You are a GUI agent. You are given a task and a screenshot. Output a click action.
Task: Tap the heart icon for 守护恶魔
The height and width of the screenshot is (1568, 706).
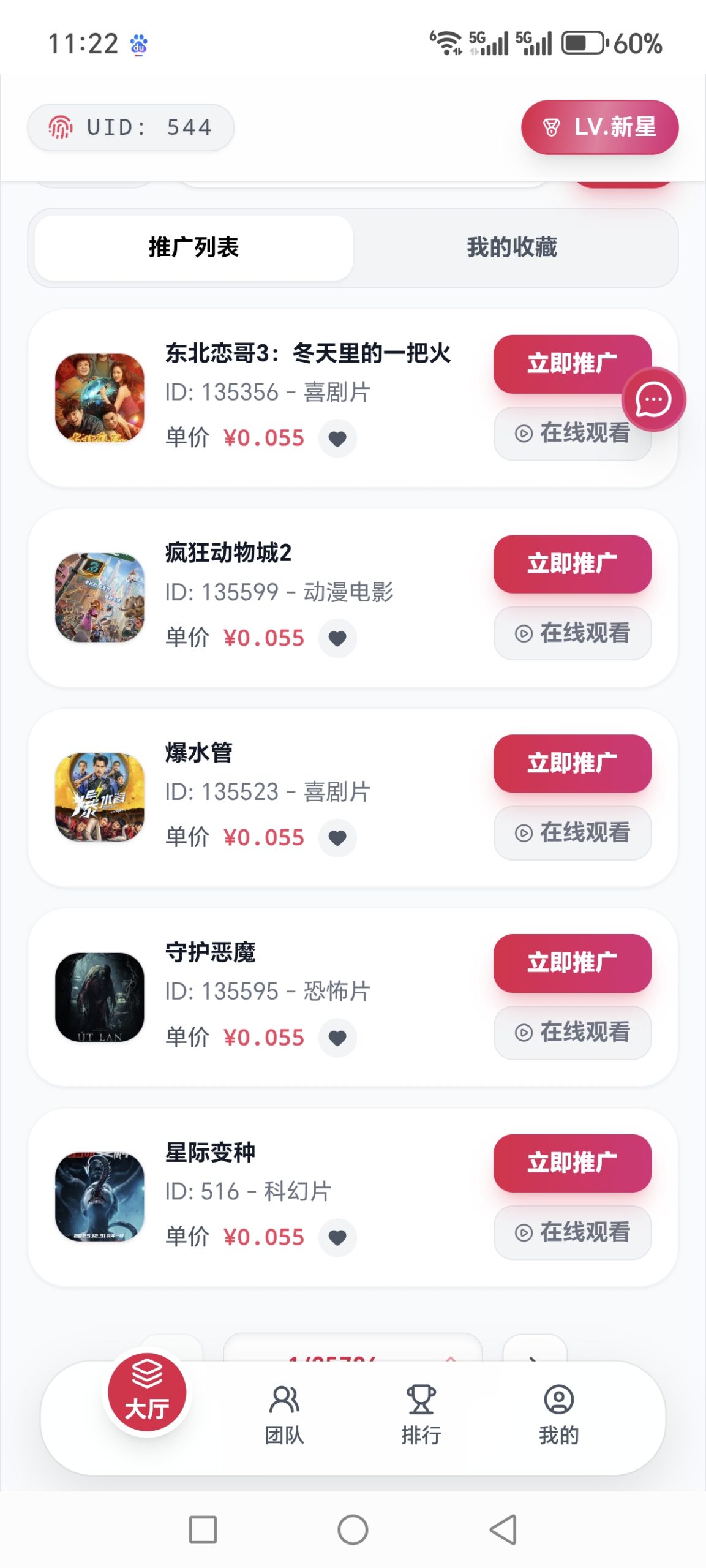(x=337, y=1038)
